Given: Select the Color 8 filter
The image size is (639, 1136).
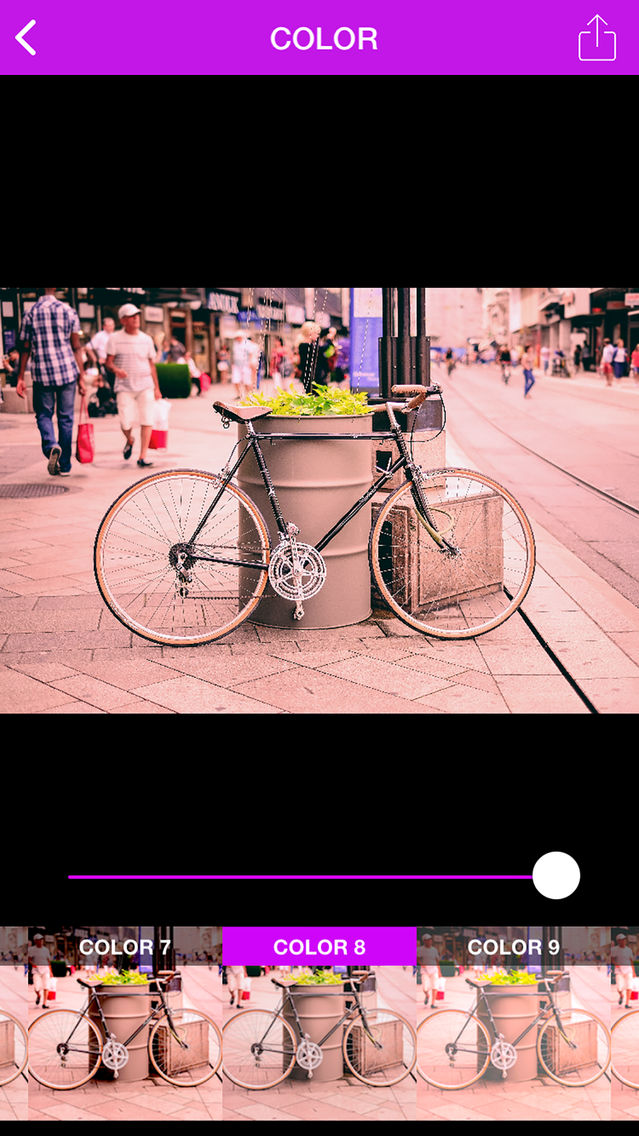Looking at the screenshot, I should (320, 1023).
